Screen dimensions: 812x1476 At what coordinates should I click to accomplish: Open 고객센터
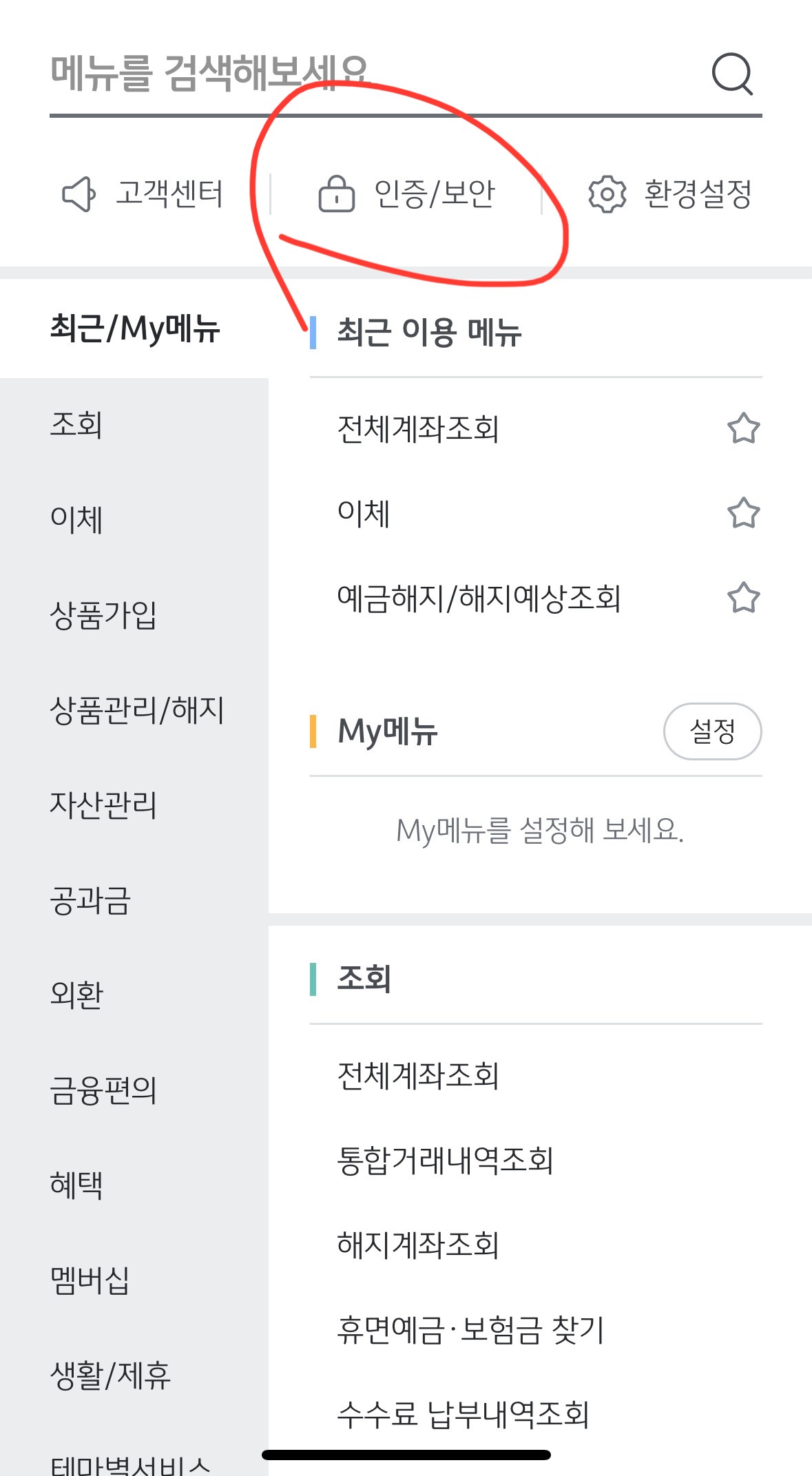[143, 194]
